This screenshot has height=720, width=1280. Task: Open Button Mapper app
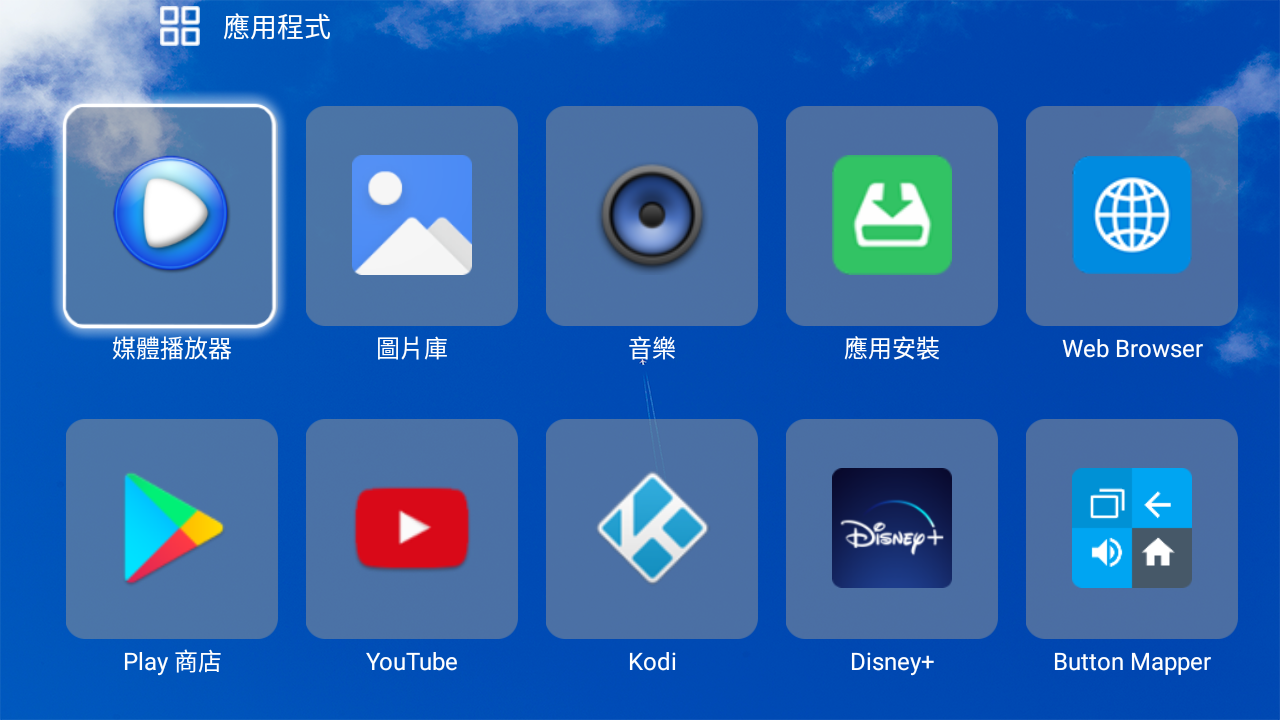[x=1132, y=528]
